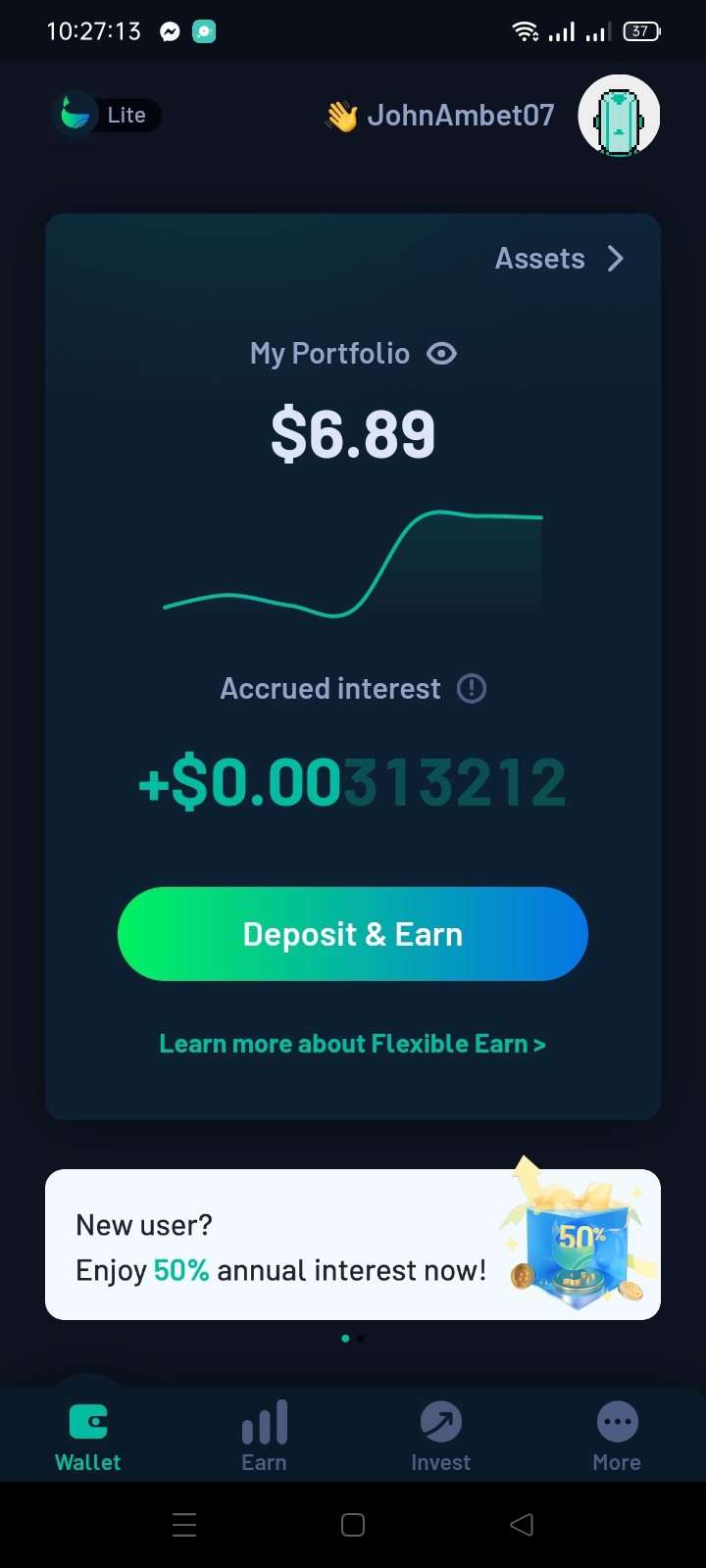
Task: Toggle the Lite mode switch
Action: [105, 116]
